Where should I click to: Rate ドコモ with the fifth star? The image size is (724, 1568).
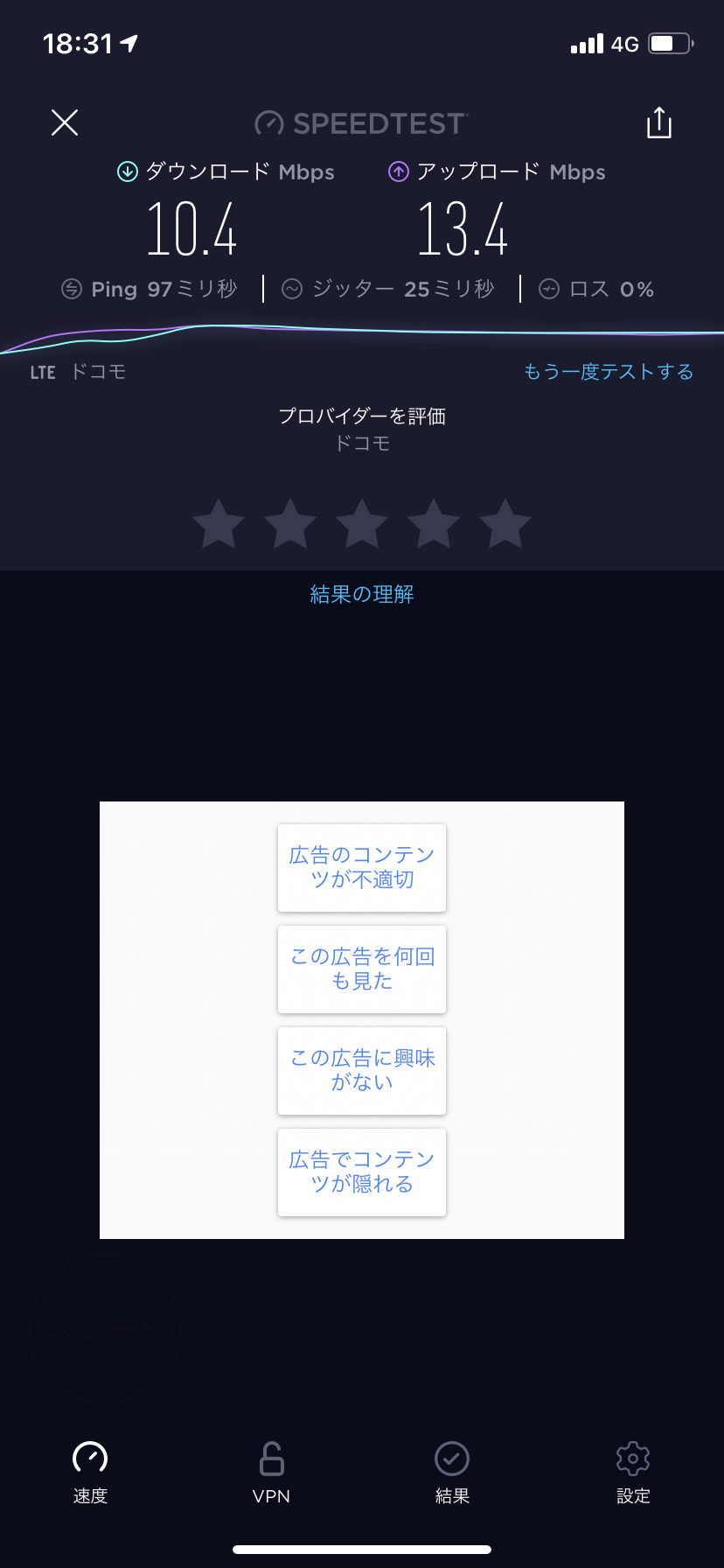click(x=505, y=523)
